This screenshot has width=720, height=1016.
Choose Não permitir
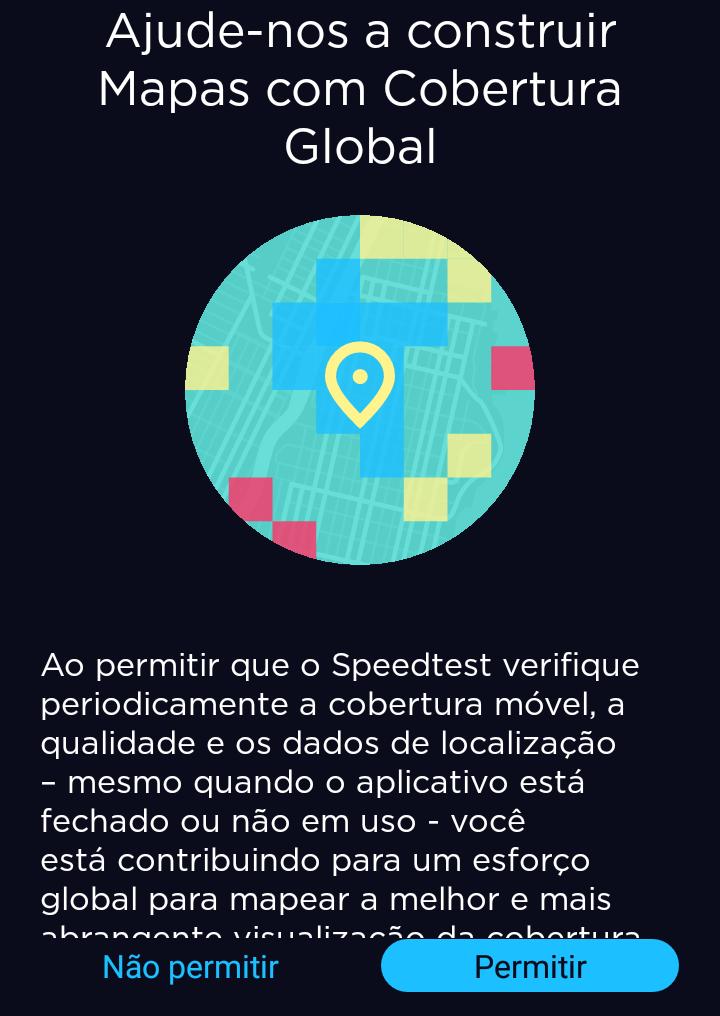[190, 967]
